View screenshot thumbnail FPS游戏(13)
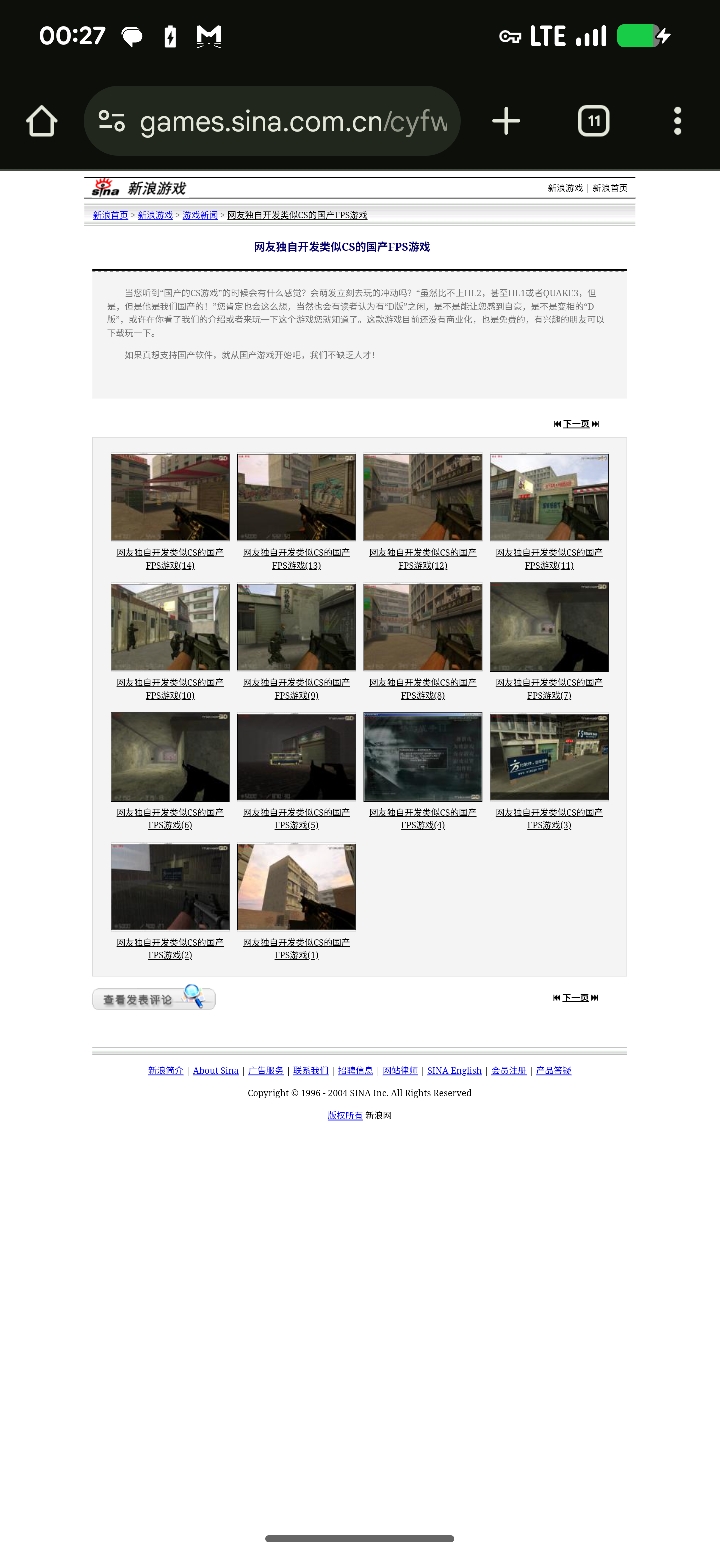This screenshot has width=720, height=1560. (x=296, y=497)
